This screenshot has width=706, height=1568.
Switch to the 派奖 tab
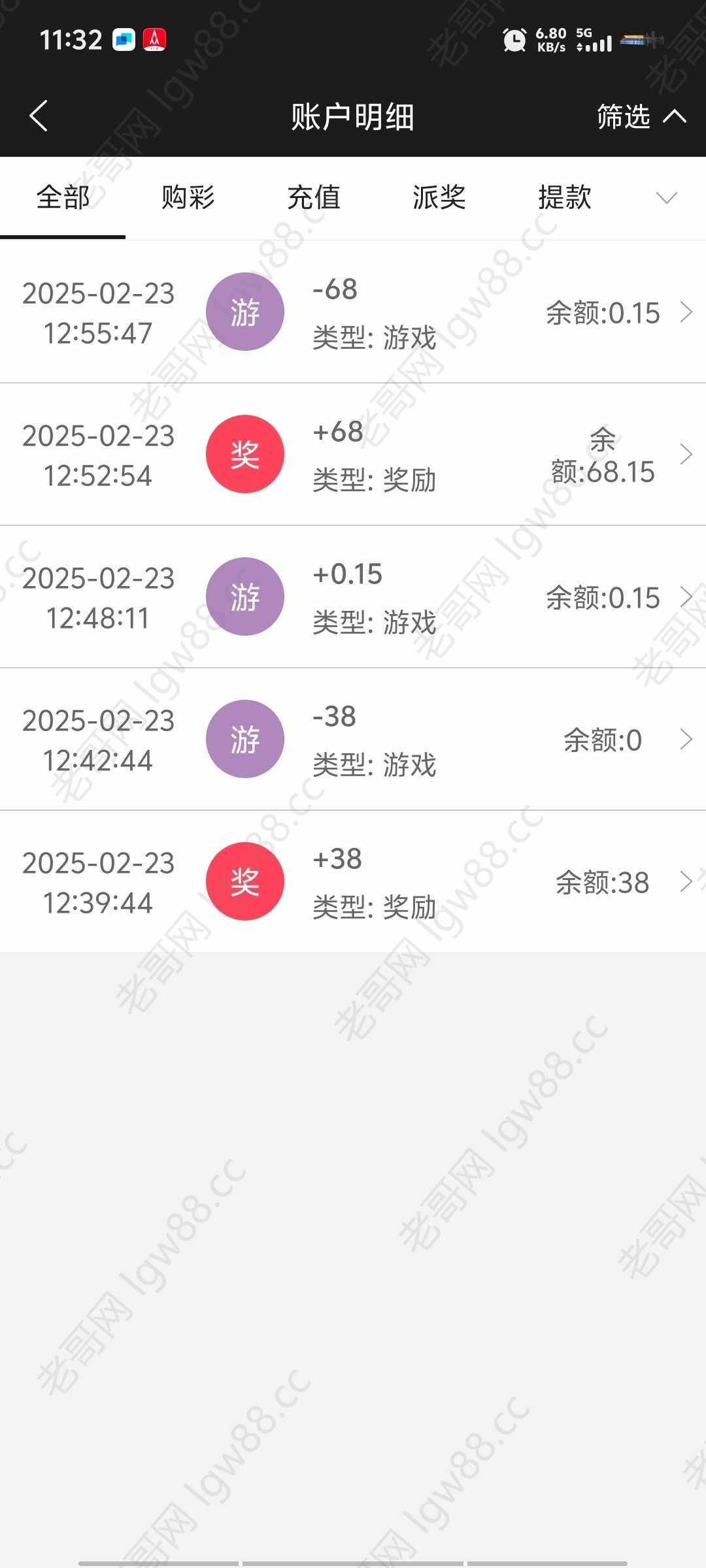point(439,197)
